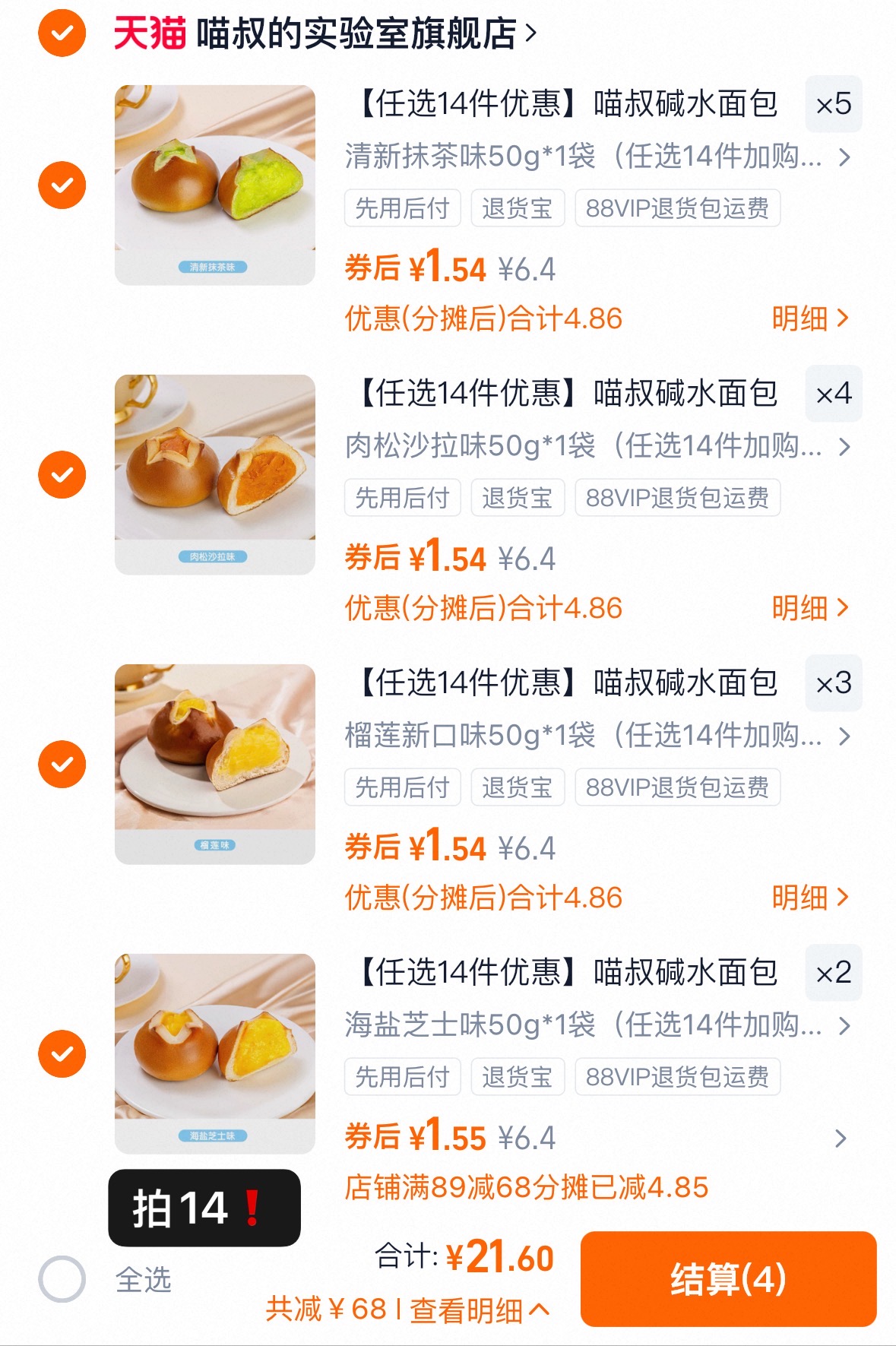
Task: Deselect the 榴莲新口味 bread item
Action: point(62,764)
